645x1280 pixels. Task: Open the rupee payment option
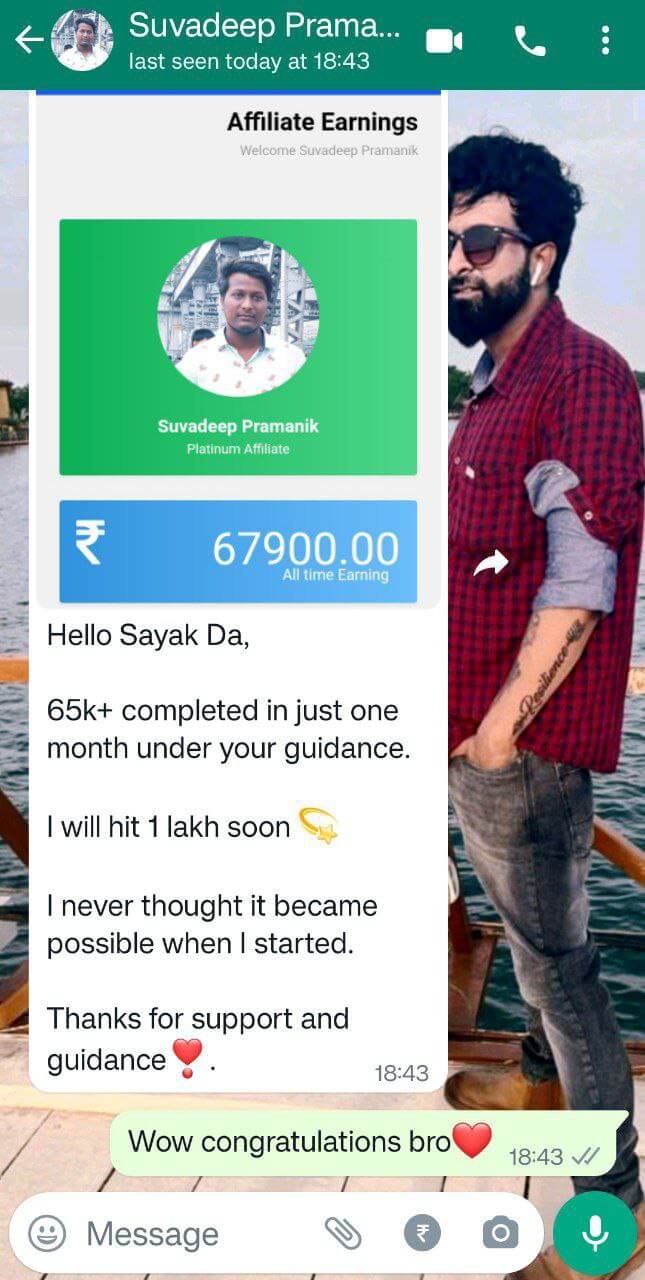(422, 1234)
